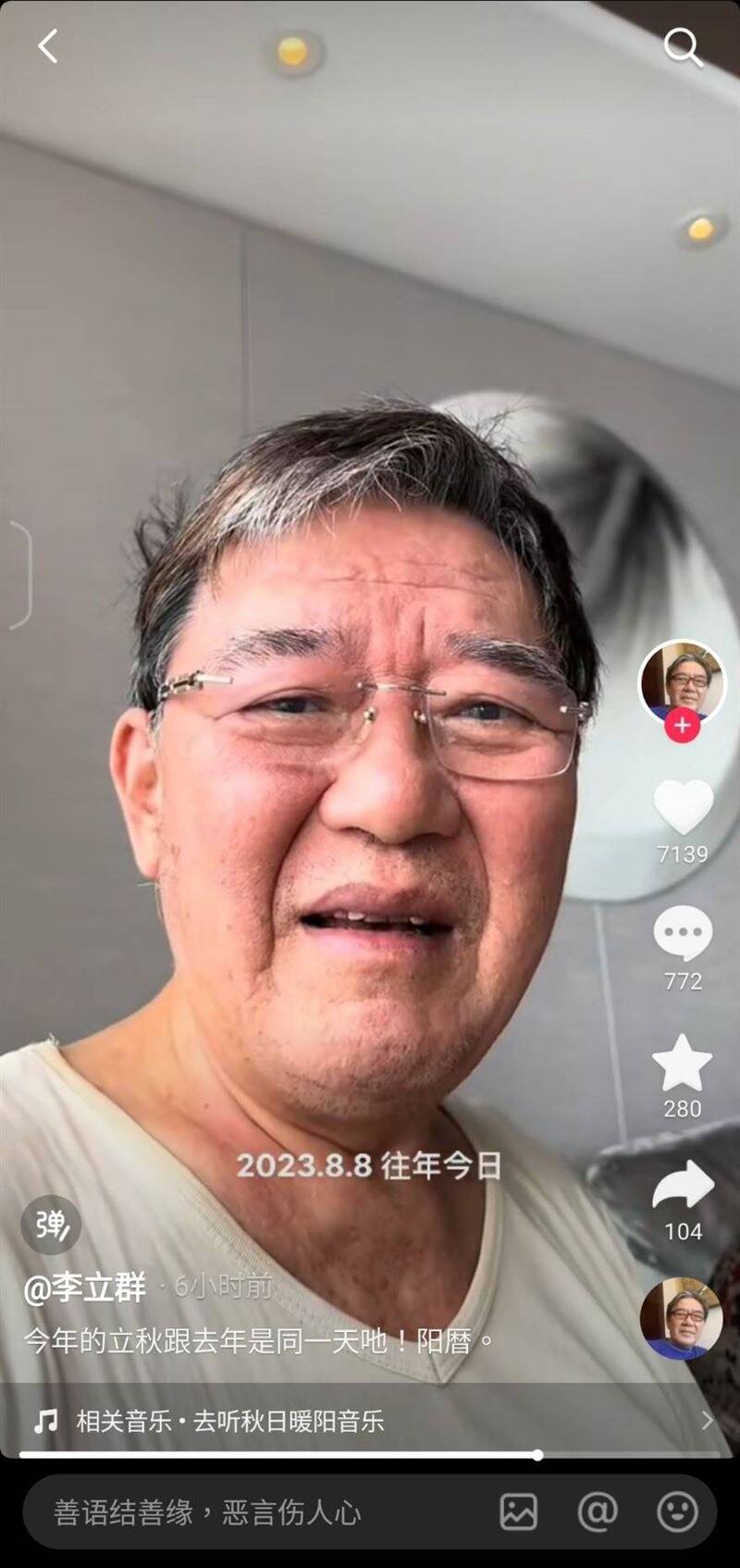Image resolution: width=740 pixels, height=1568 pixels.
Task: Open the emoji picker smiley
Action: point(677,1512)
